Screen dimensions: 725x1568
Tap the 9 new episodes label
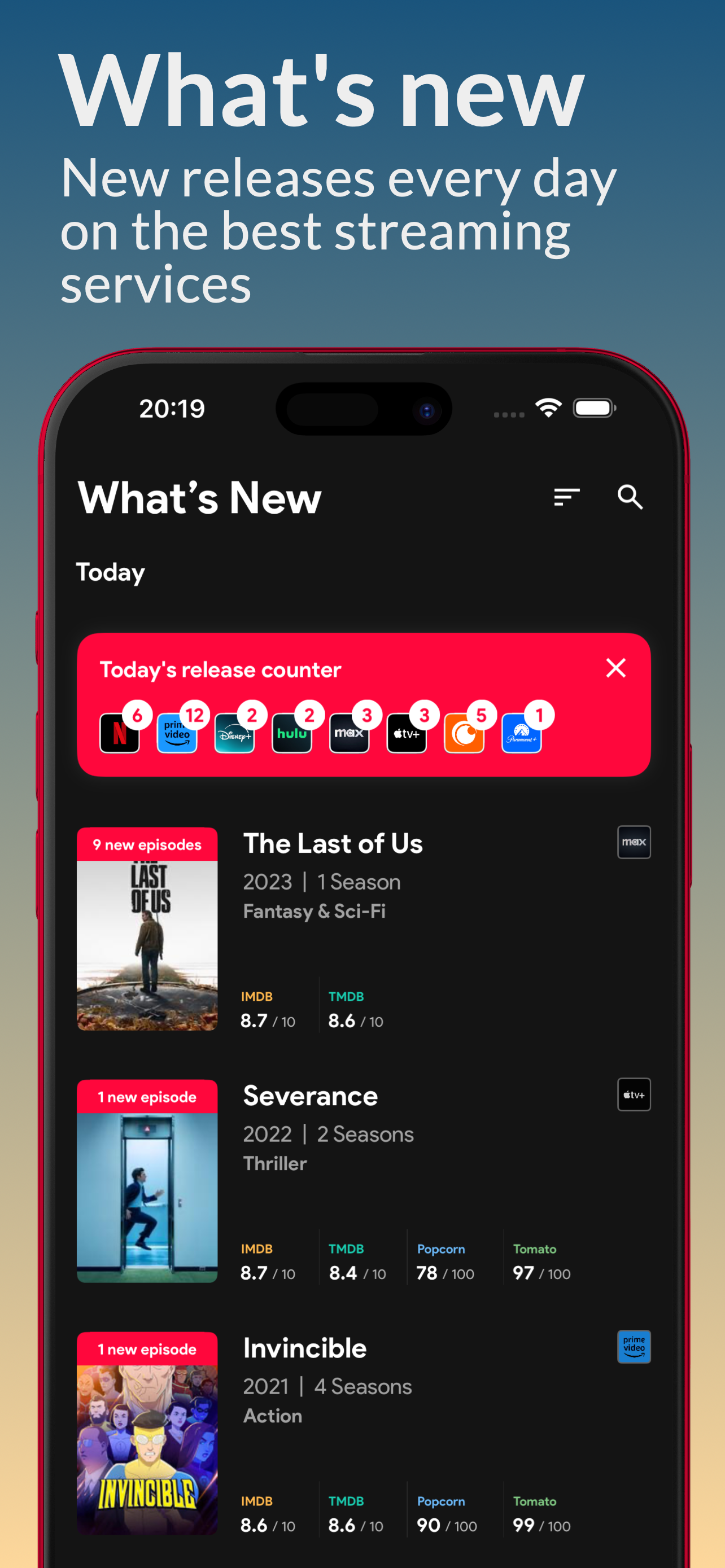[x=147, y=844]
